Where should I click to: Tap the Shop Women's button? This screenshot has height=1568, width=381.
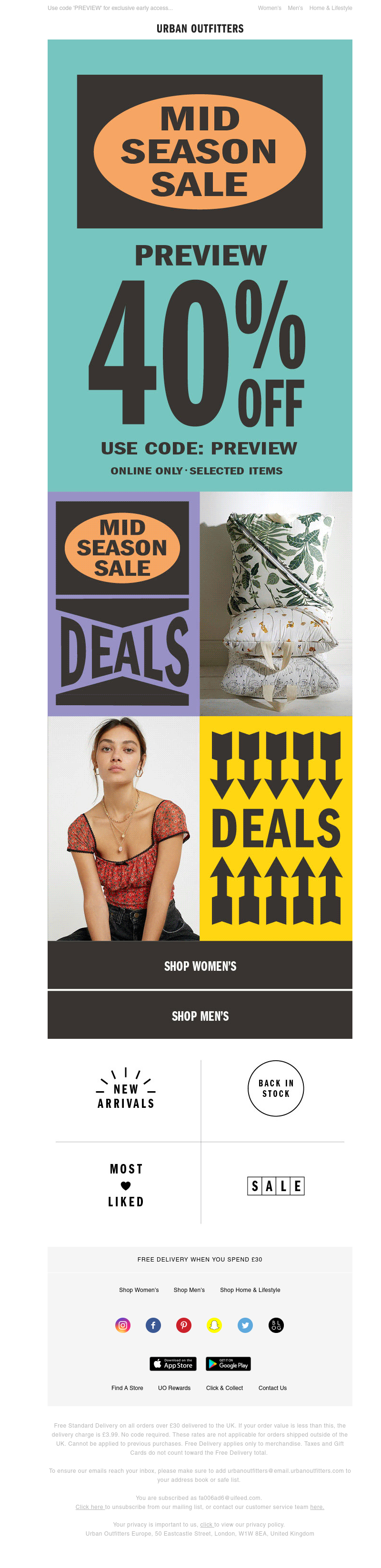[200, 966]
